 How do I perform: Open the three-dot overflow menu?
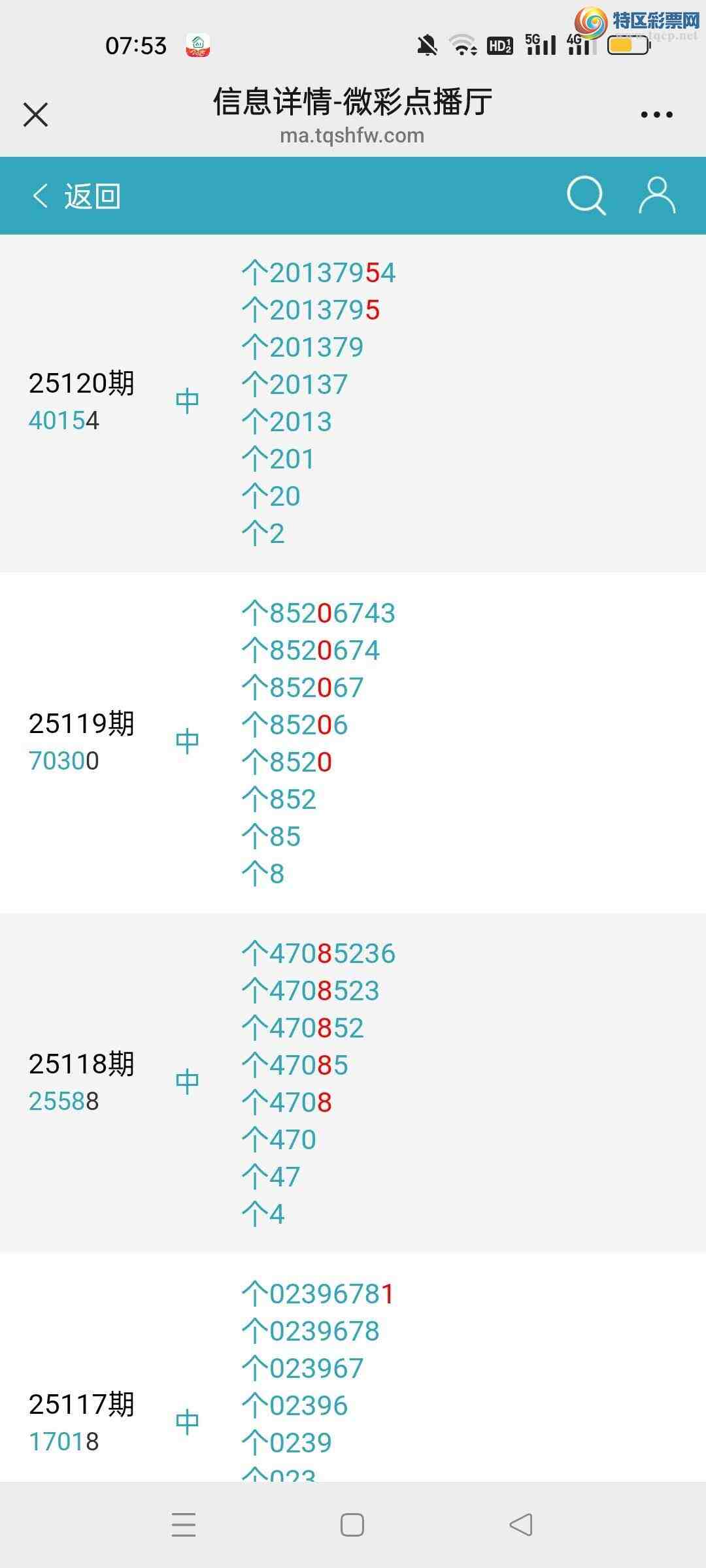656,115
